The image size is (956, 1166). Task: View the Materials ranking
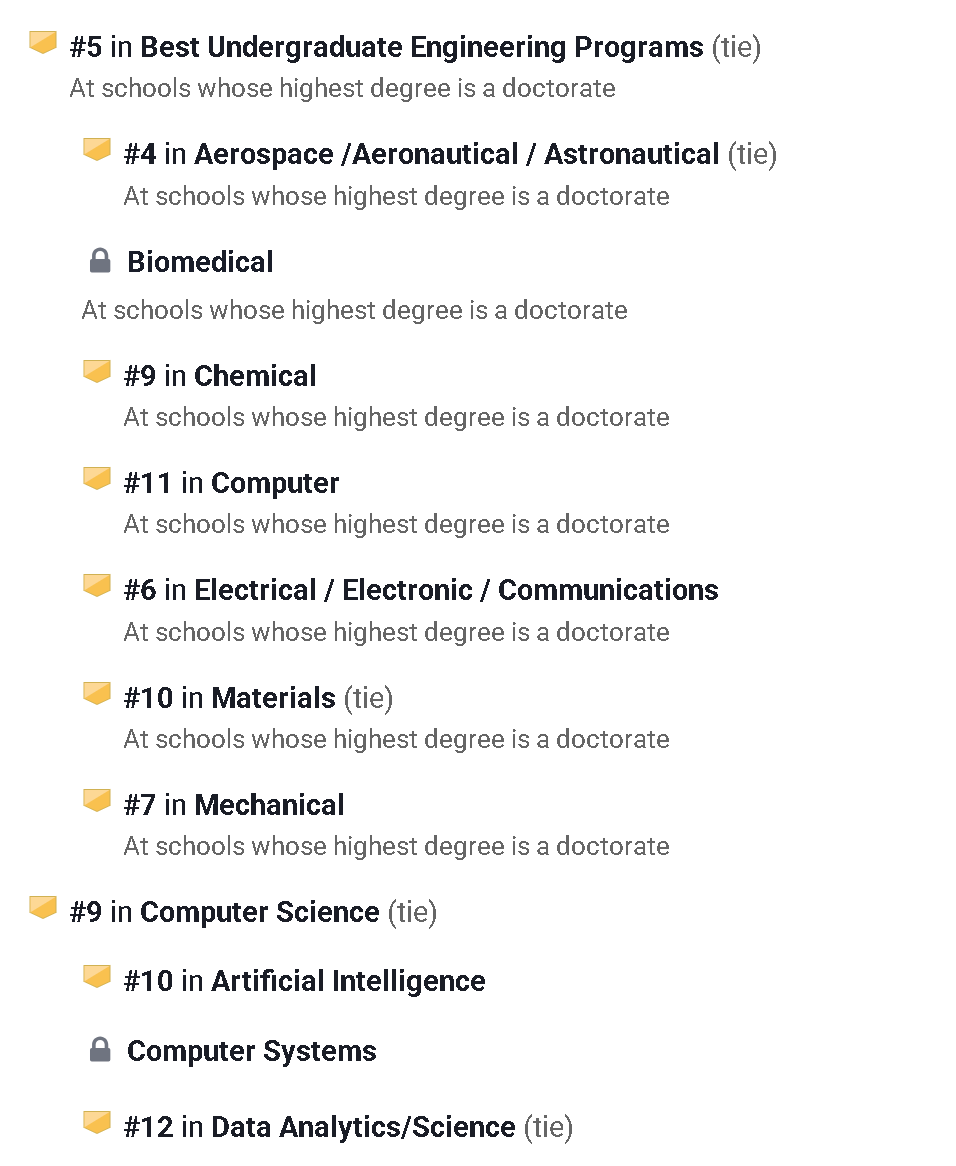(273, 697)
